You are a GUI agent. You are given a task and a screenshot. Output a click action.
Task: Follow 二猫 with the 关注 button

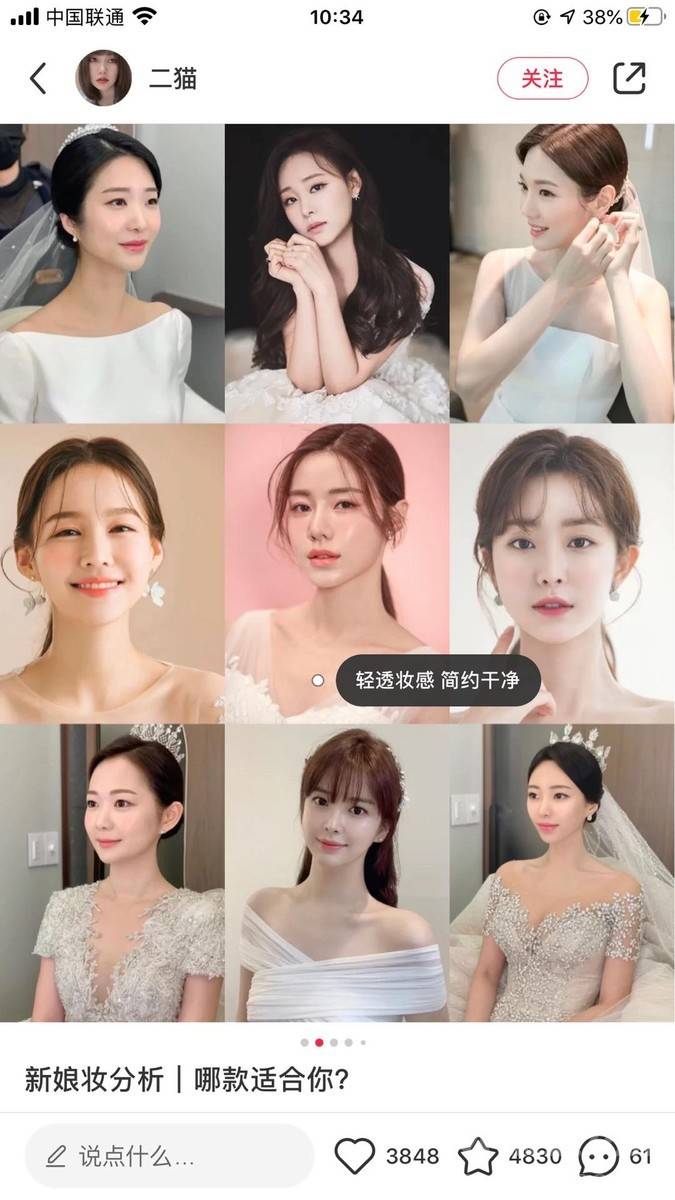tap(542, 78)
